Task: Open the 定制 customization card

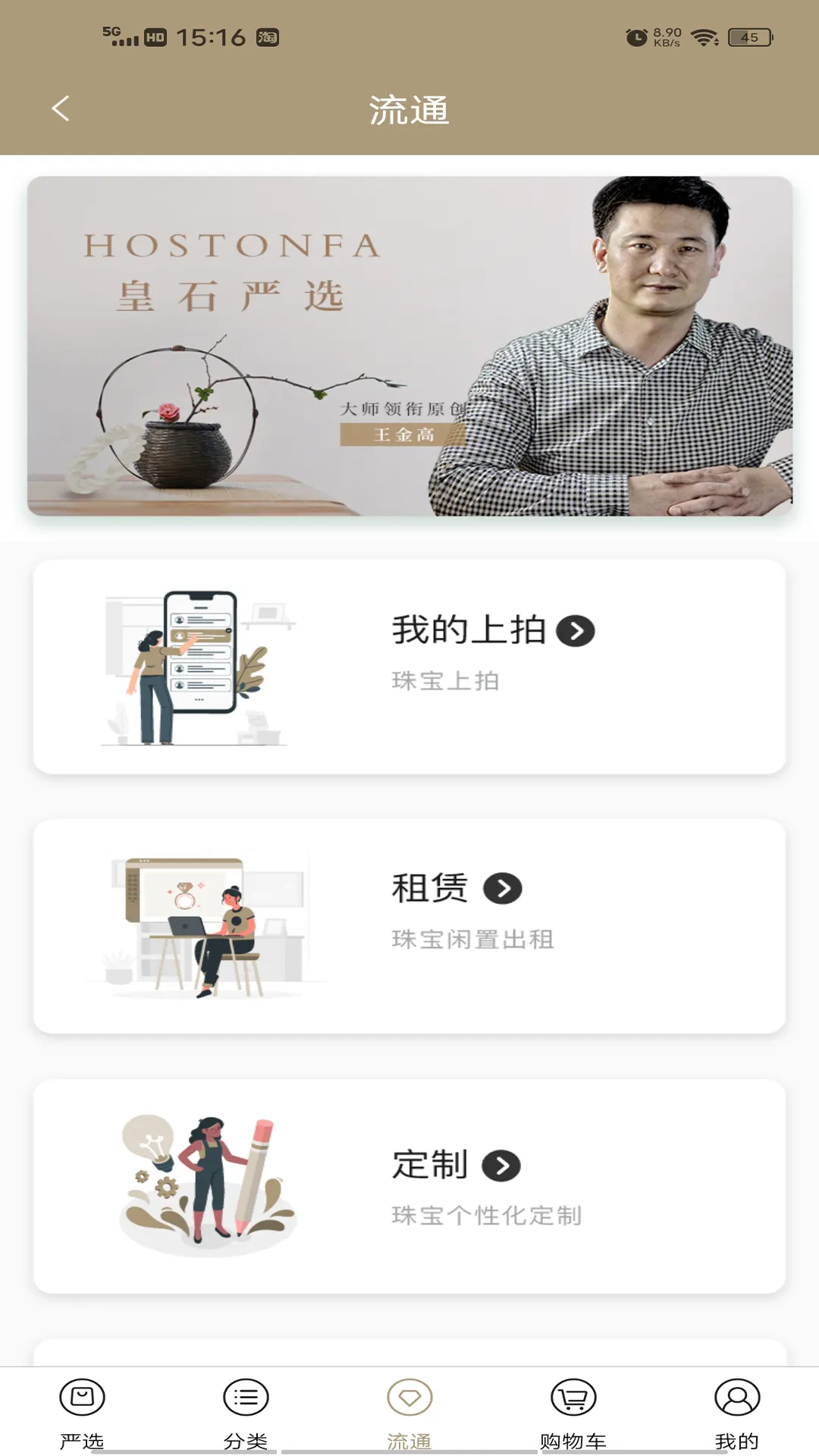Action: click(409, 1185)
